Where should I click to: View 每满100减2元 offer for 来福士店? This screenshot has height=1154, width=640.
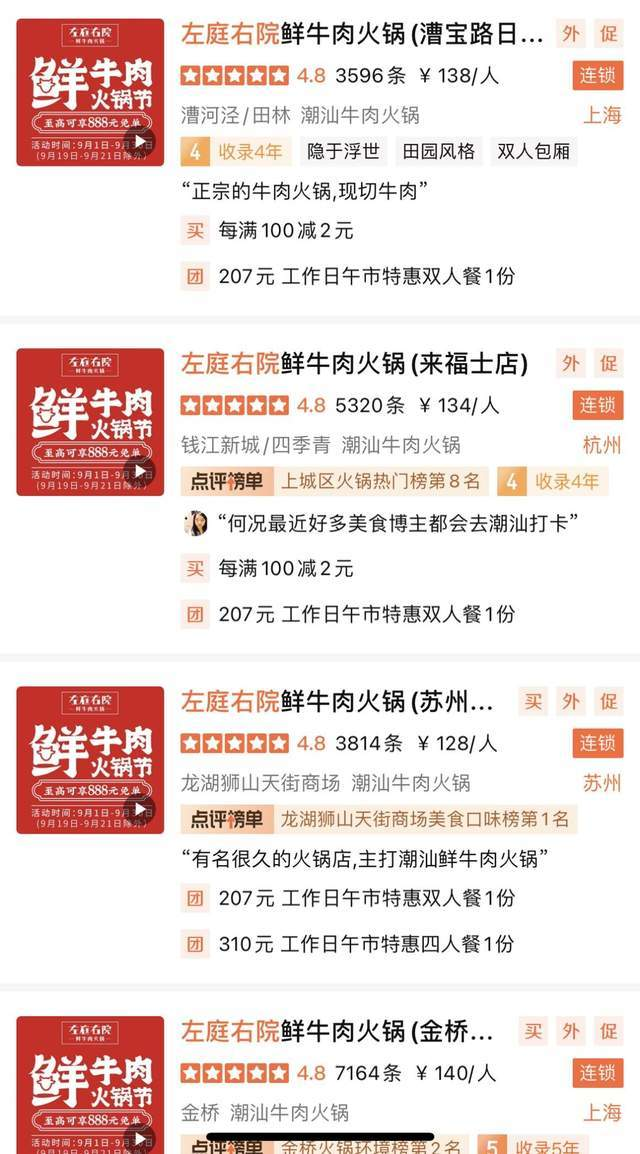pos(286,569)
